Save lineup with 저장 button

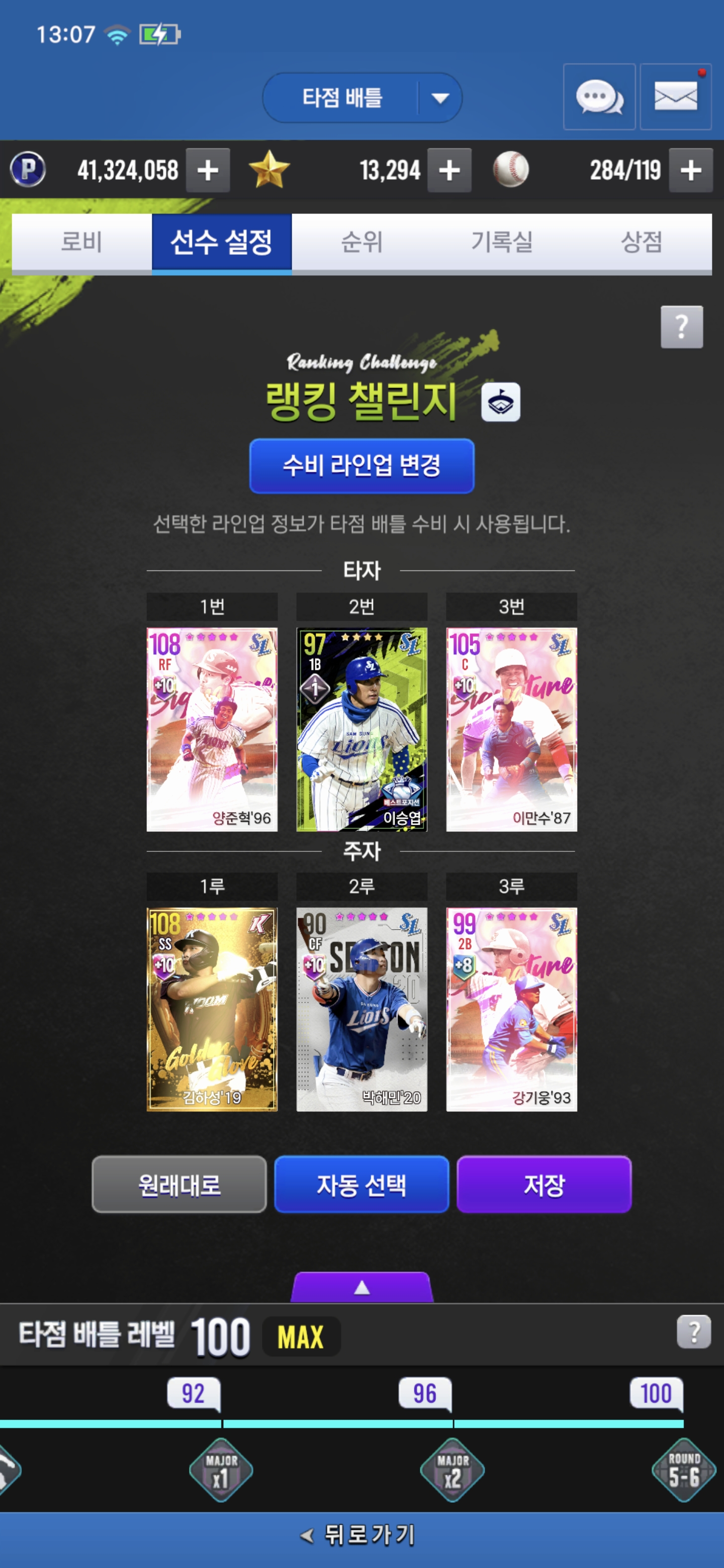tap(544, 1185)
